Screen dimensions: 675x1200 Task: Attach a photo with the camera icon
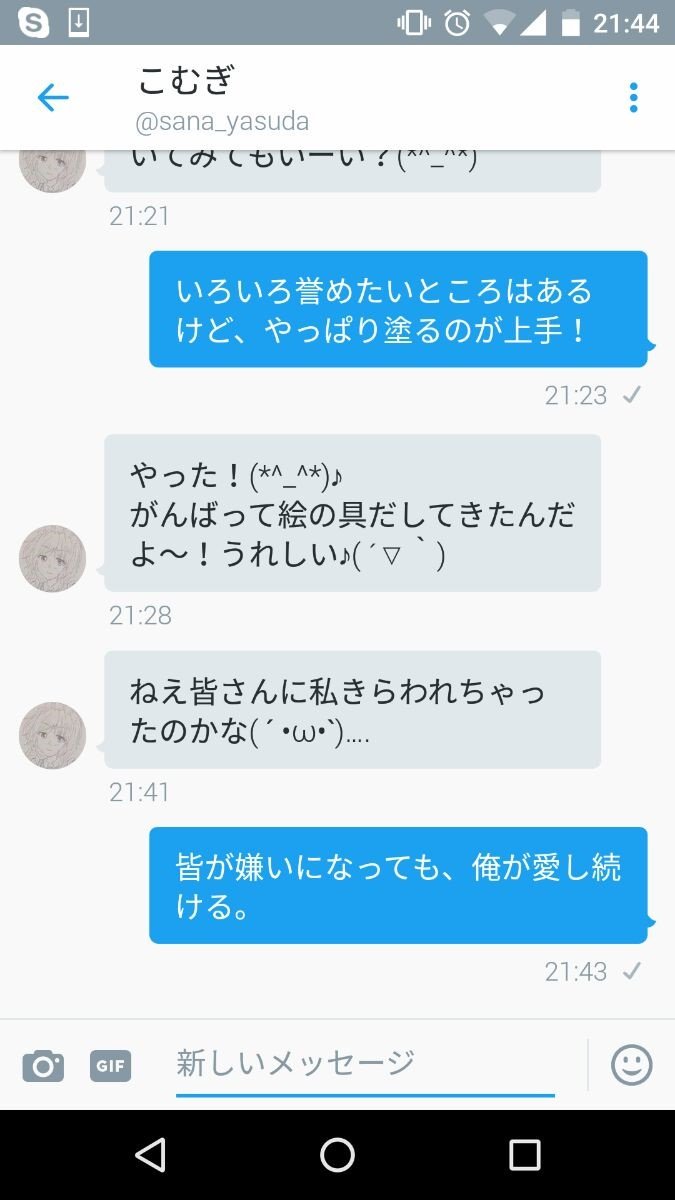[43, 1066]
